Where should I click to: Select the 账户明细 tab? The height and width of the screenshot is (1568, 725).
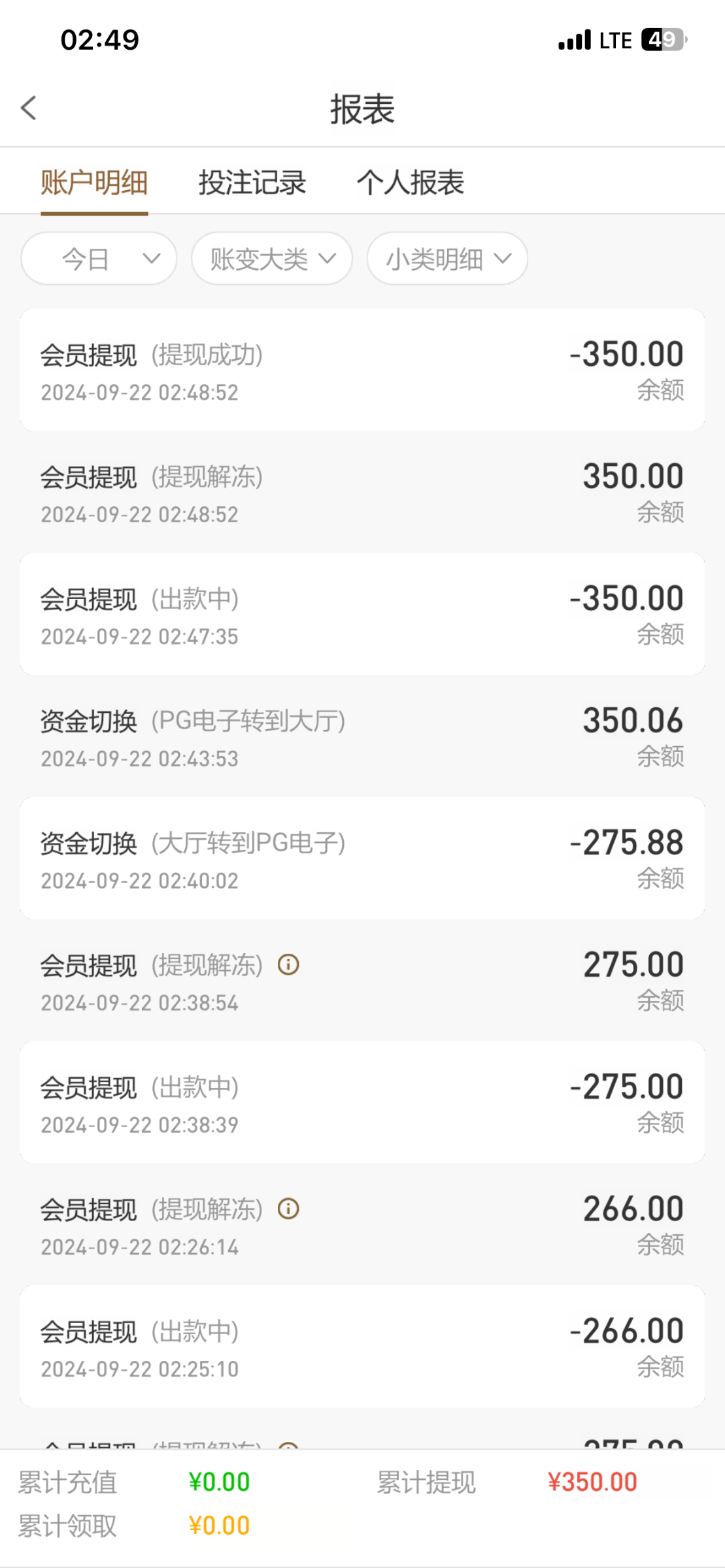click(x=94, y=182)
